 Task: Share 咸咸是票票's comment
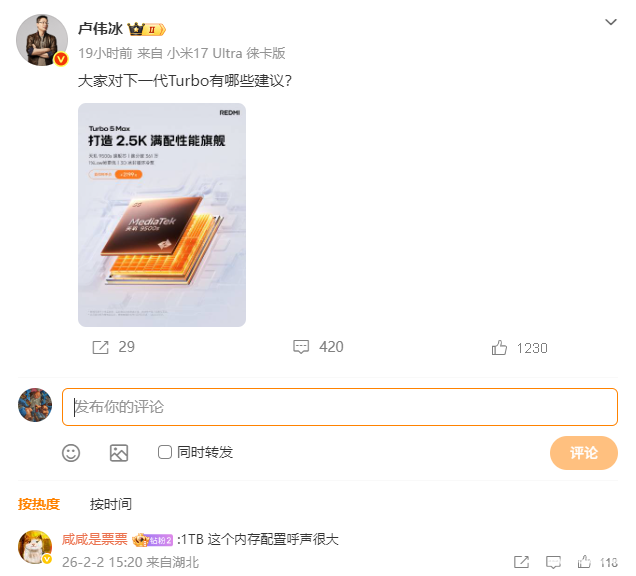521,562
